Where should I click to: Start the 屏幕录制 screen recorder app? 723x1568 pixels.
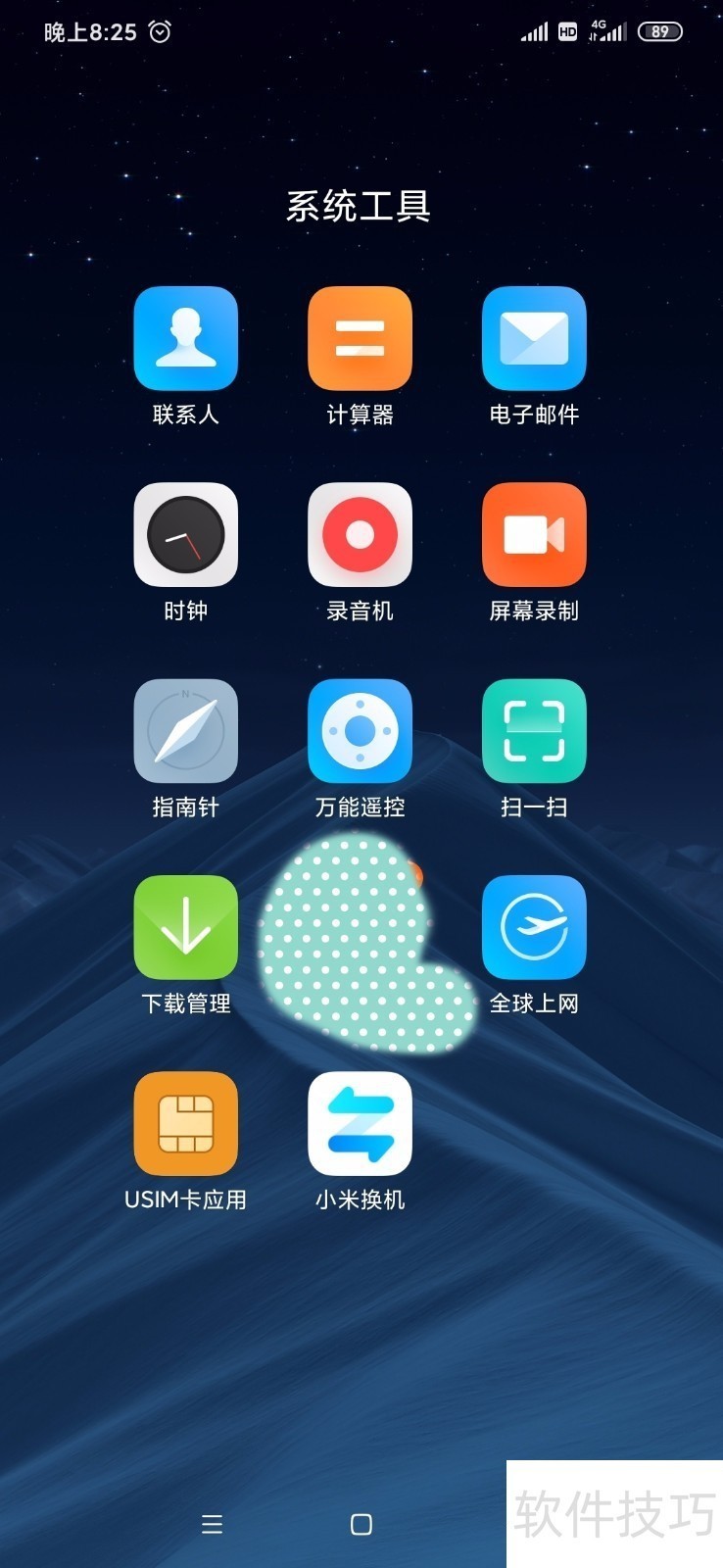[534, 535]
